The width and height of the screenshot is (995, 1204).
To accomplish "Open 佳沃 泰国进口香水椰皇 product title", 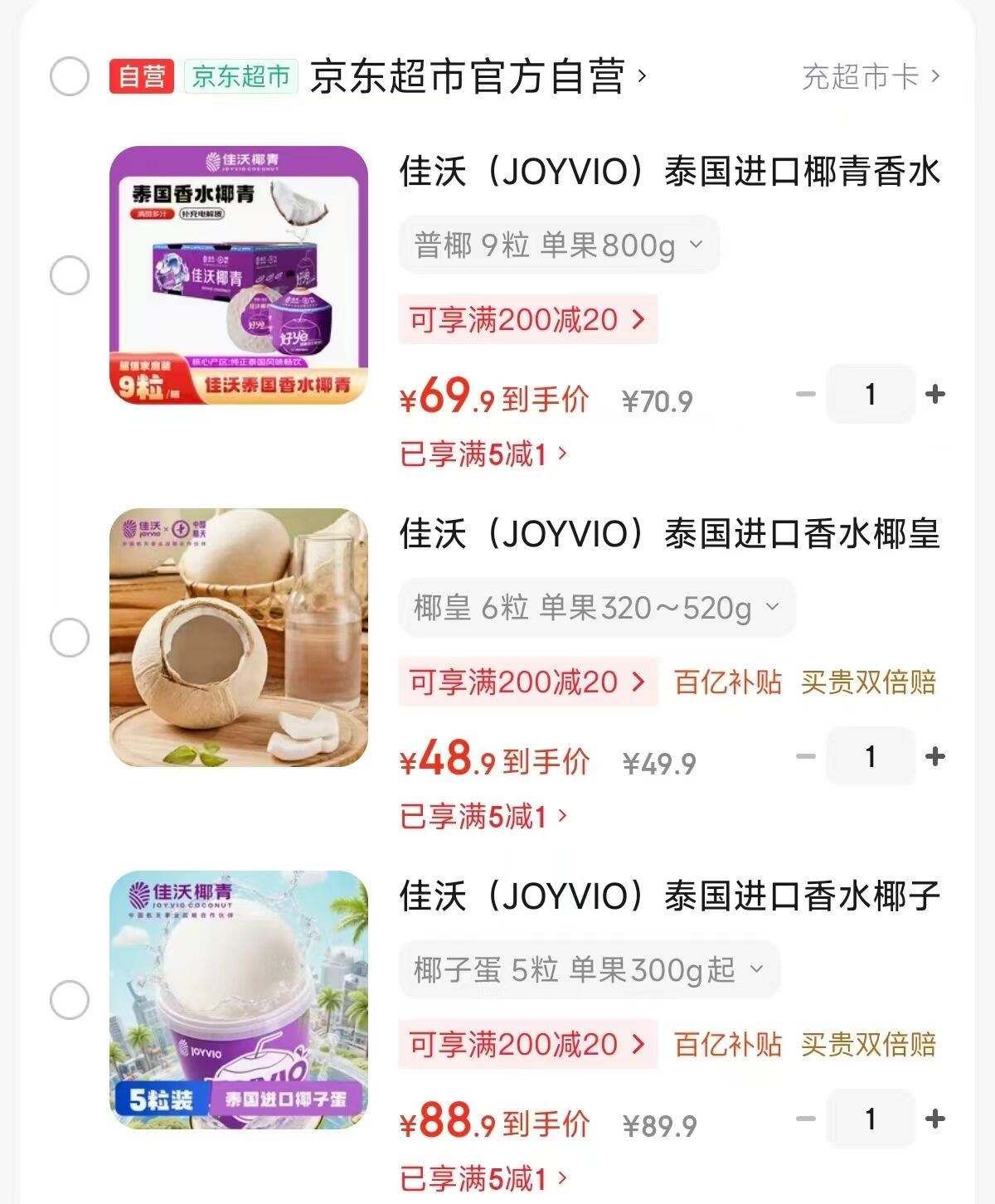I will [x=668, y=534].
